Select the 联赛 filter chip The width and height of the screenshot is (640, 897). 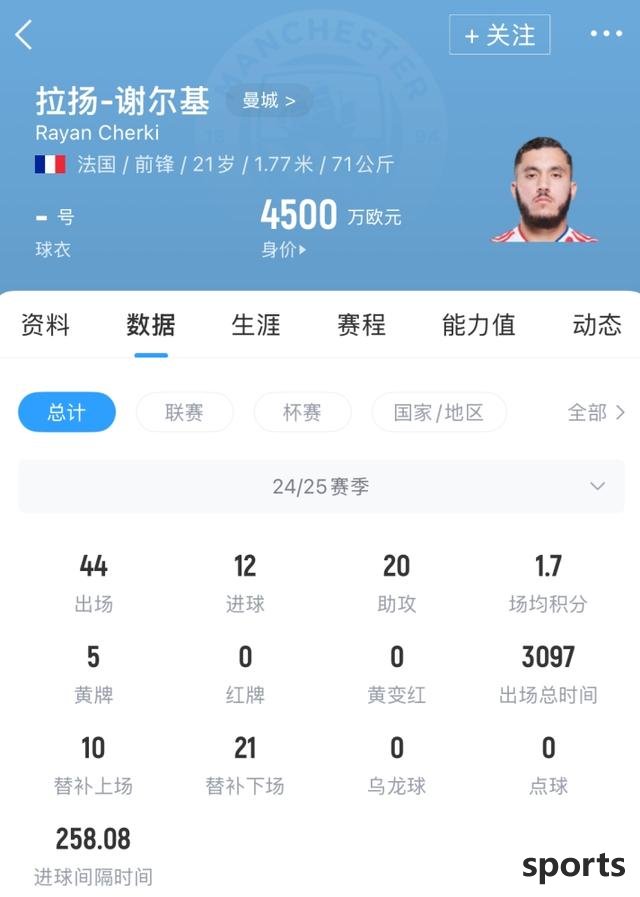(185, 412)
